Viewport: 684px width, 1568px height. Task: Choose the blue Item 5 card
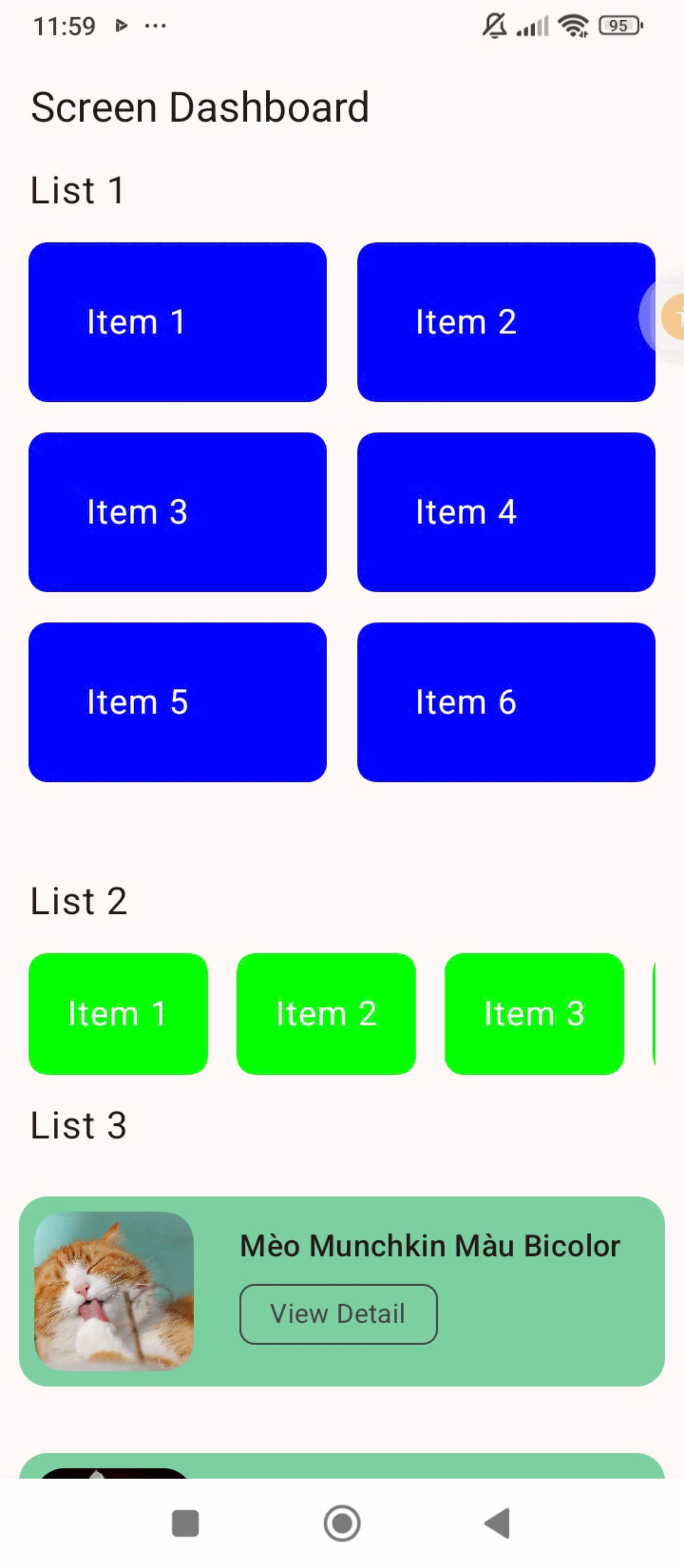tap(177, 702)
